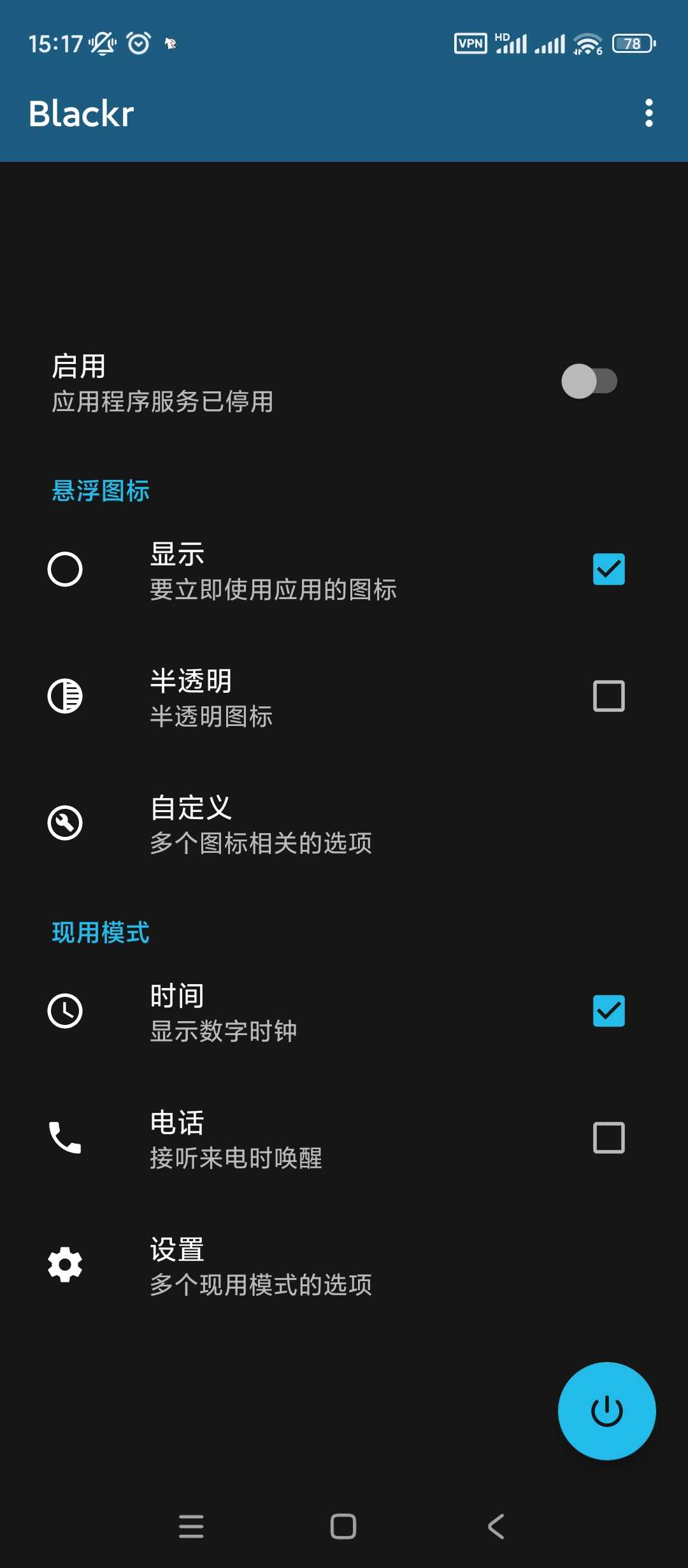This screenshot has width=688, height=1568.
Task: Go back with system back button
Action: (x=496, y=1527)
